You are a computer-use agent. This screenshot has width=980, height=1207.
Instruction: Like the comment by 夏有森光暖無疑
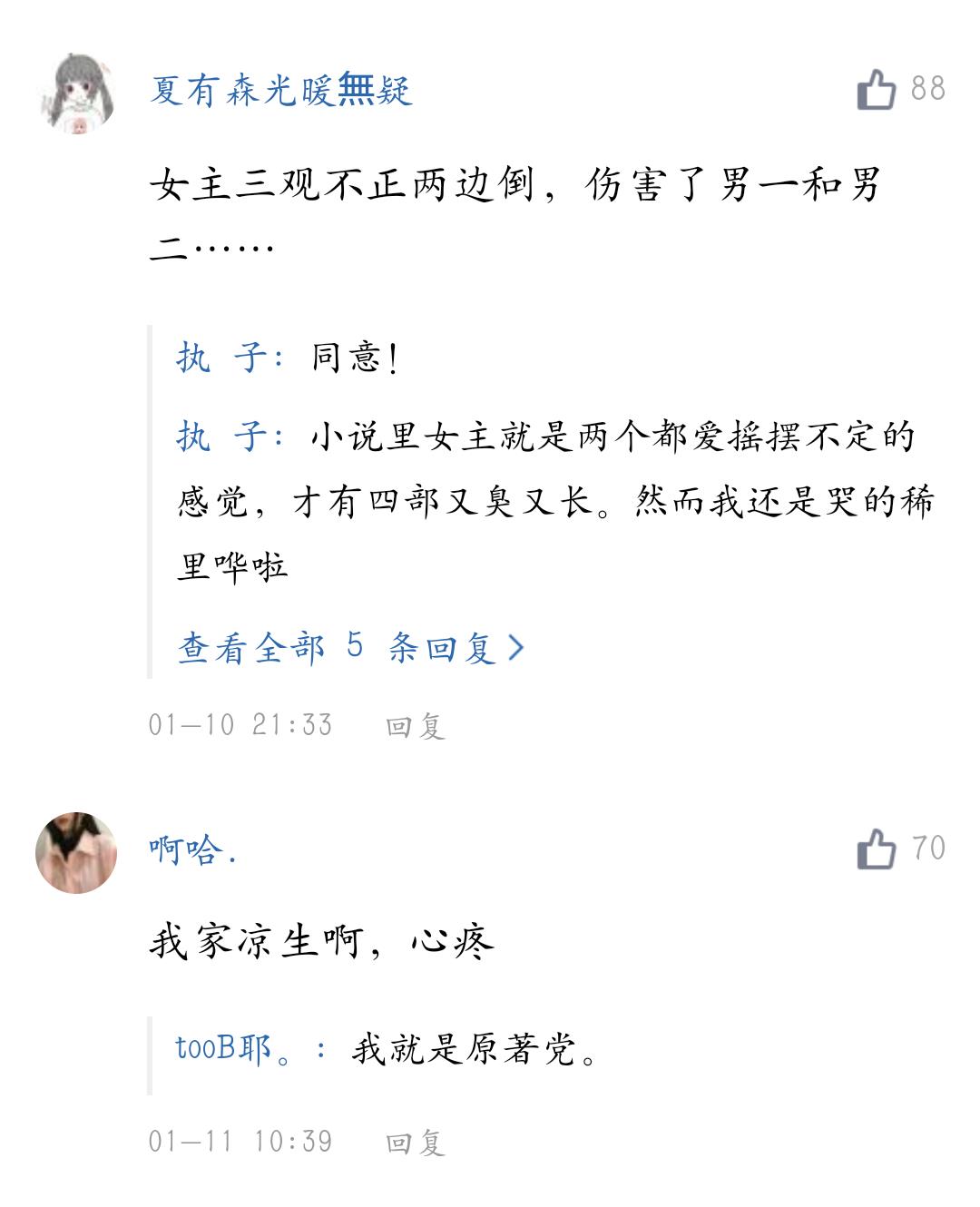(x=877, y=90)
